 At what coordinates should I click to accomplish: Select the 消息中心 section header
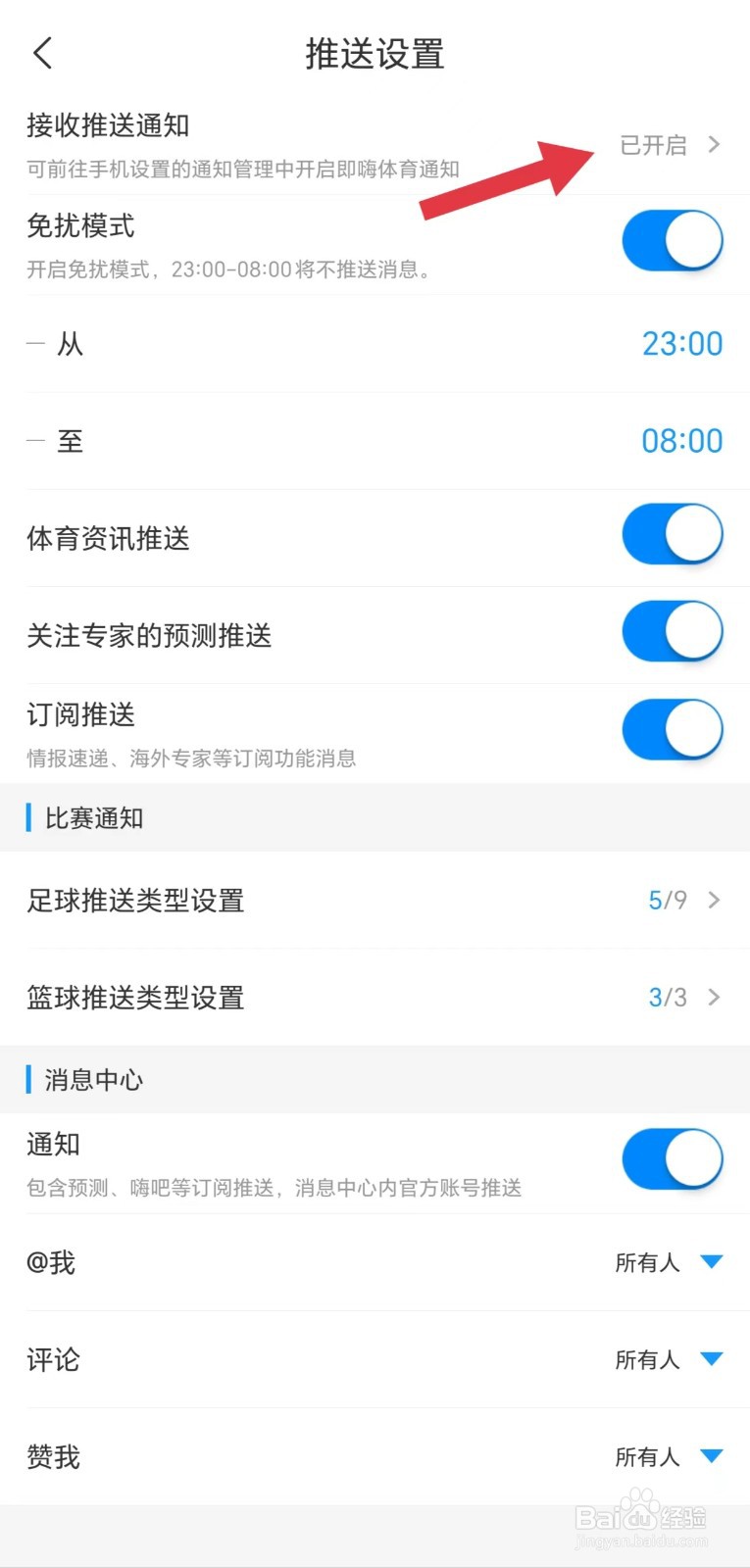(x=91, y=1080)
